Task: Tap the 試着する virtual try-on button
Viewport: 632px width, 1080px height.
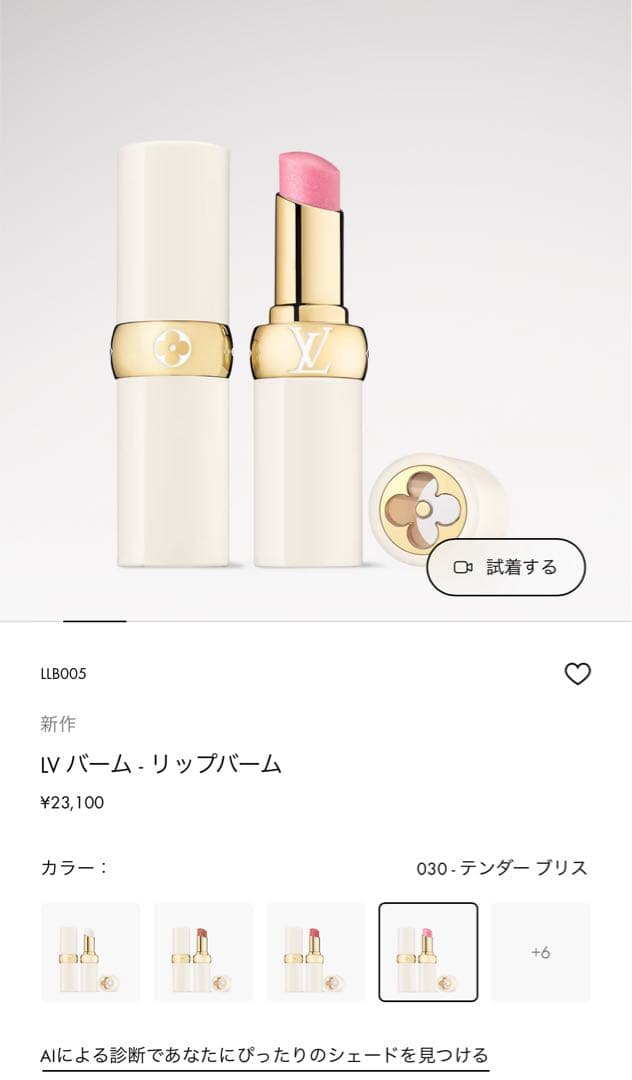Action: [506, 567]
